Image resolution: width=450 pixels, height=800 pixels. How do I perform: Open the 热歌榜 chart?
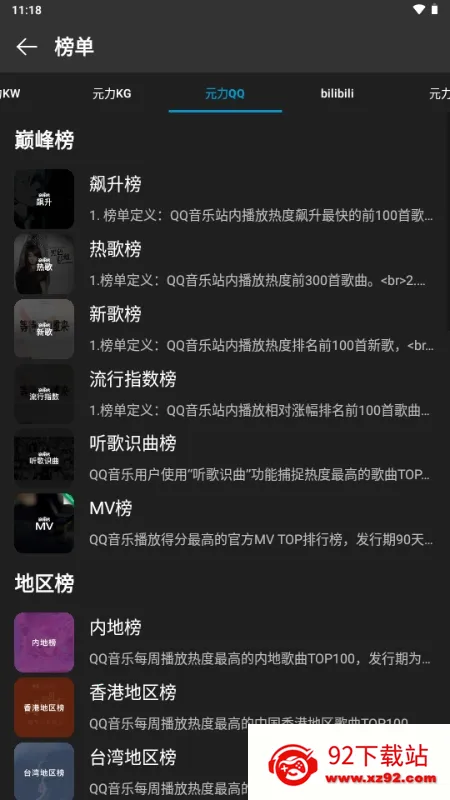[x=225, y=264]
